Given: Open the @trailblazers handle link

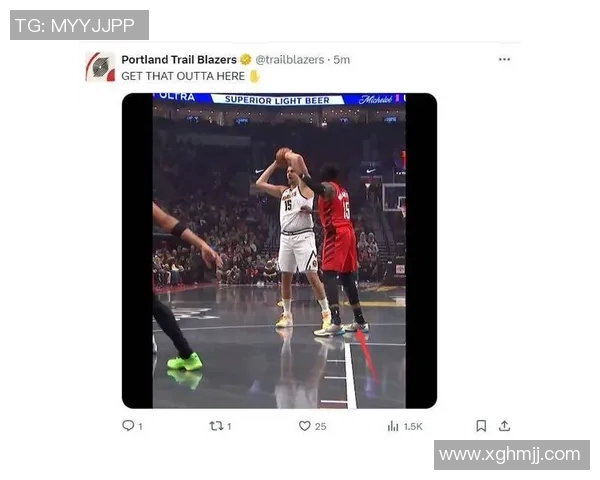Looking at the screenshot, I should [x=290, y=60].
